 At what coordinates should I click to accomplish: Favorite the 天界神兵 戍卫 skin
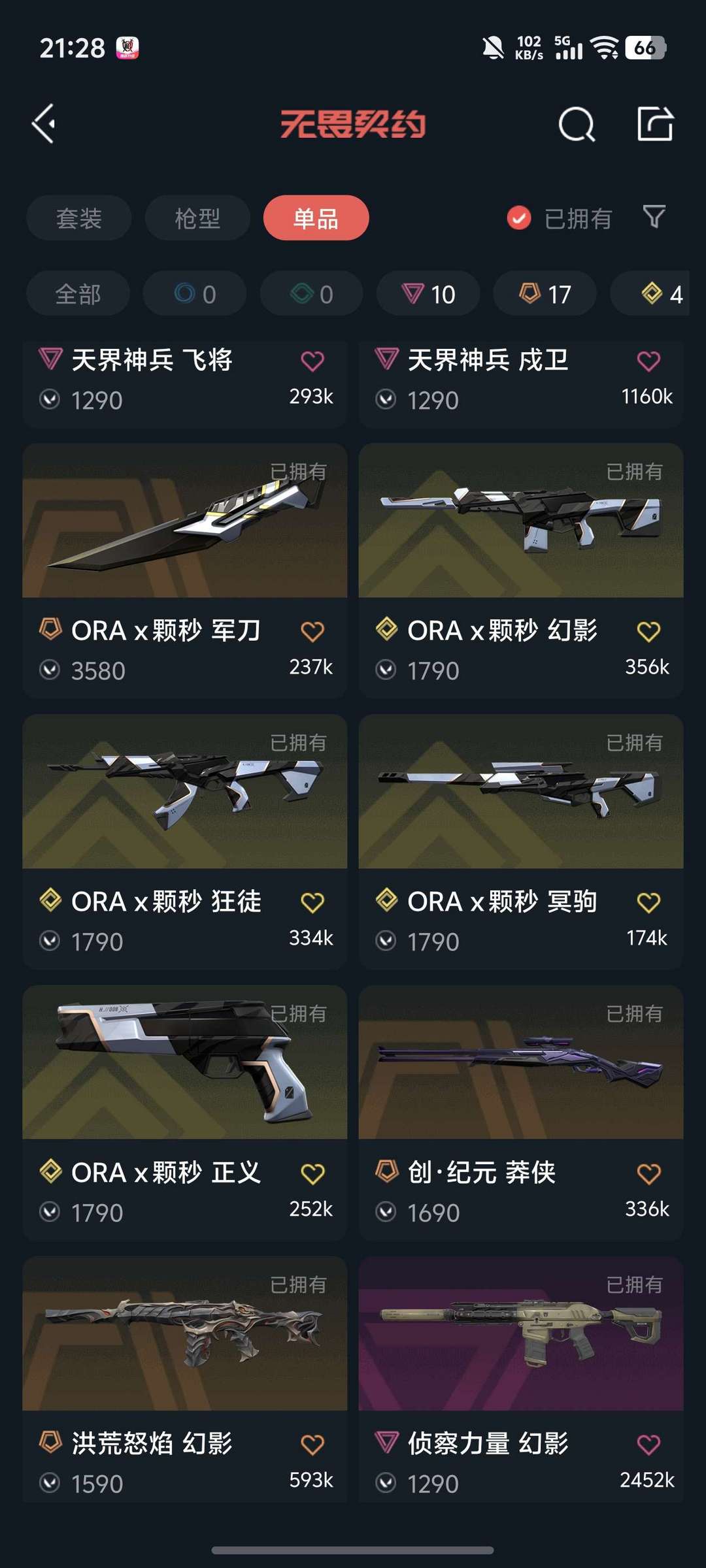point(648,361)
